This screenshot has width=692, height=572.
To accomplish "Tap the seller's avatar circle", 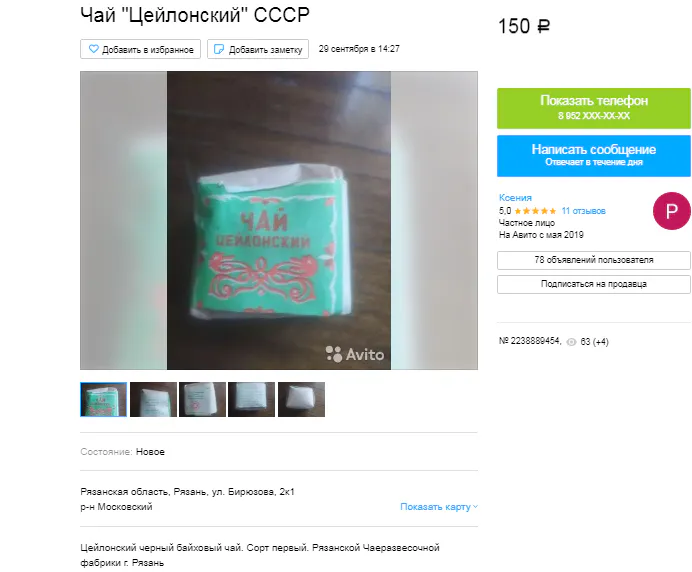I will pyautogui.click(x=671, y=210).
